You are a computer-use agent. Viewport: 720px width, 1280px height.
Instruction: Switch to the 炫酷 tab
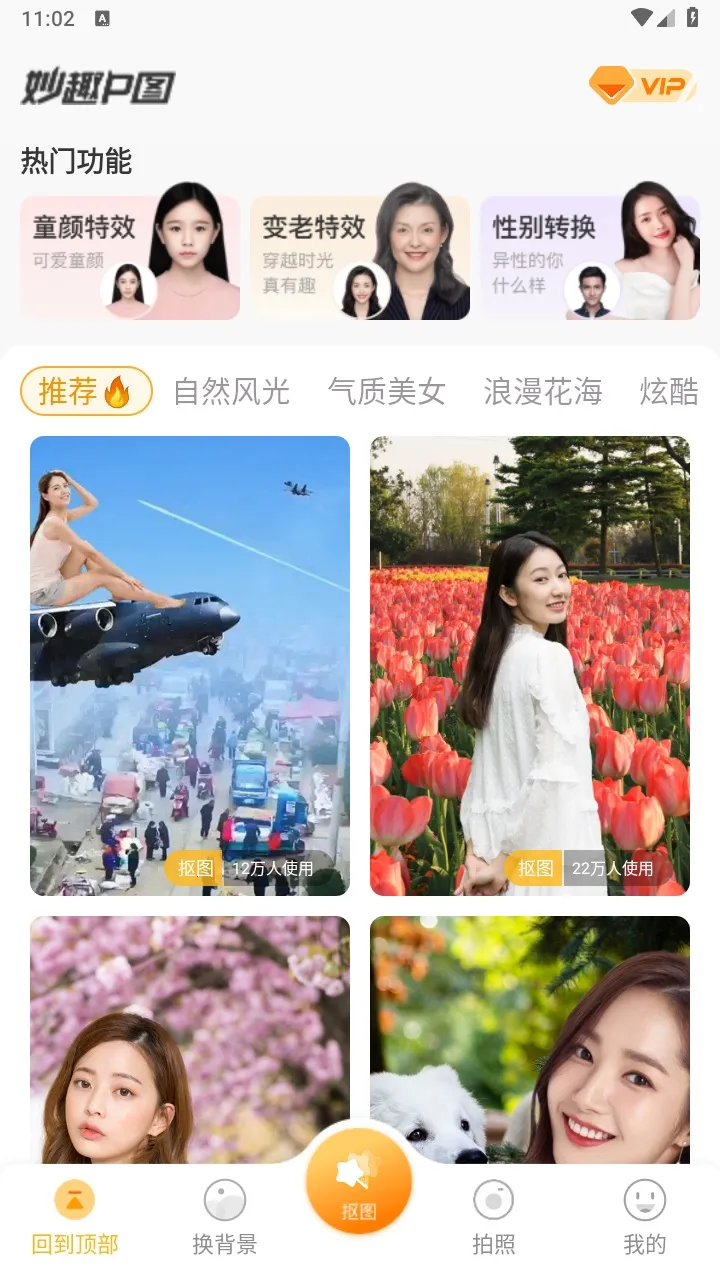coord(669,391)
